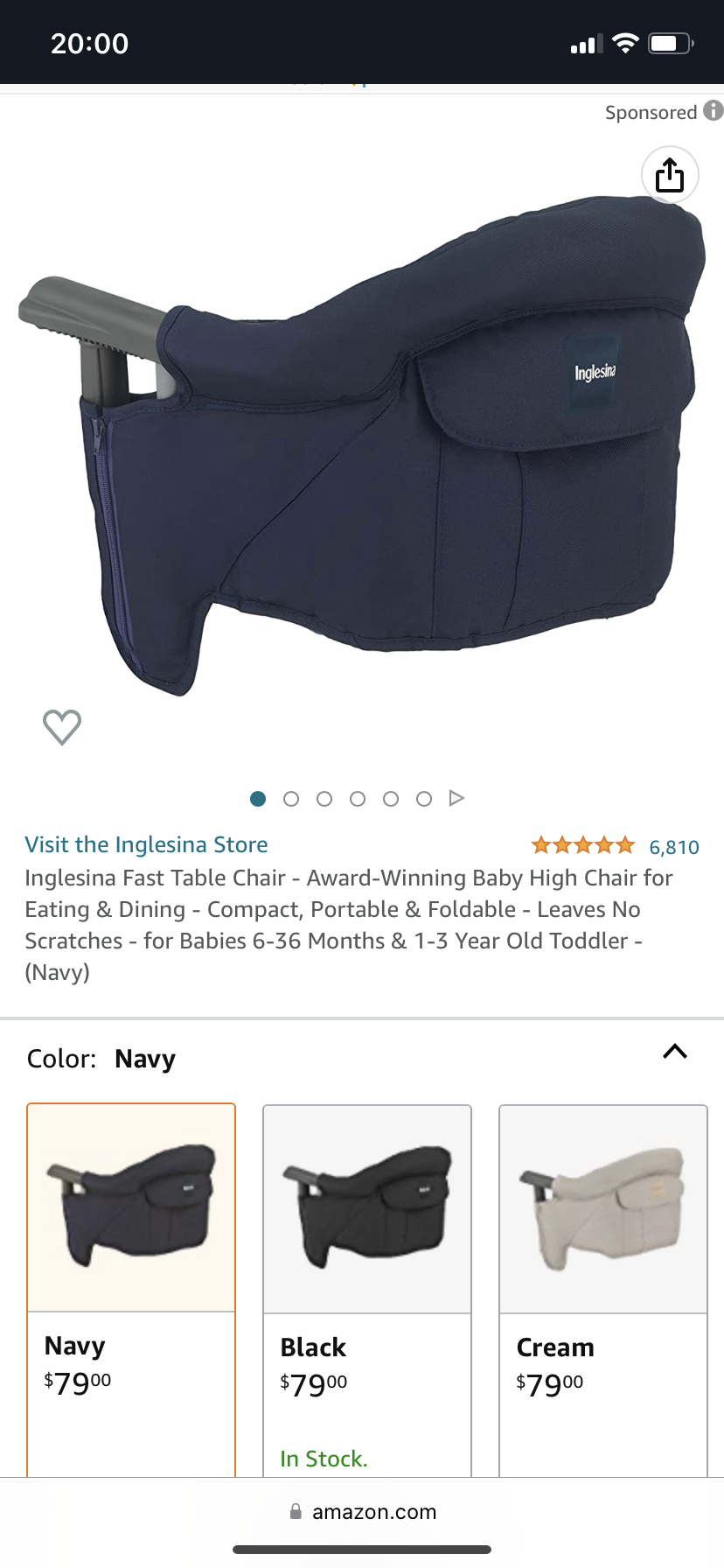Collapse the Color options chevron
Viewport: 724px width, 1568px height.
click(x=675, y=1052)
